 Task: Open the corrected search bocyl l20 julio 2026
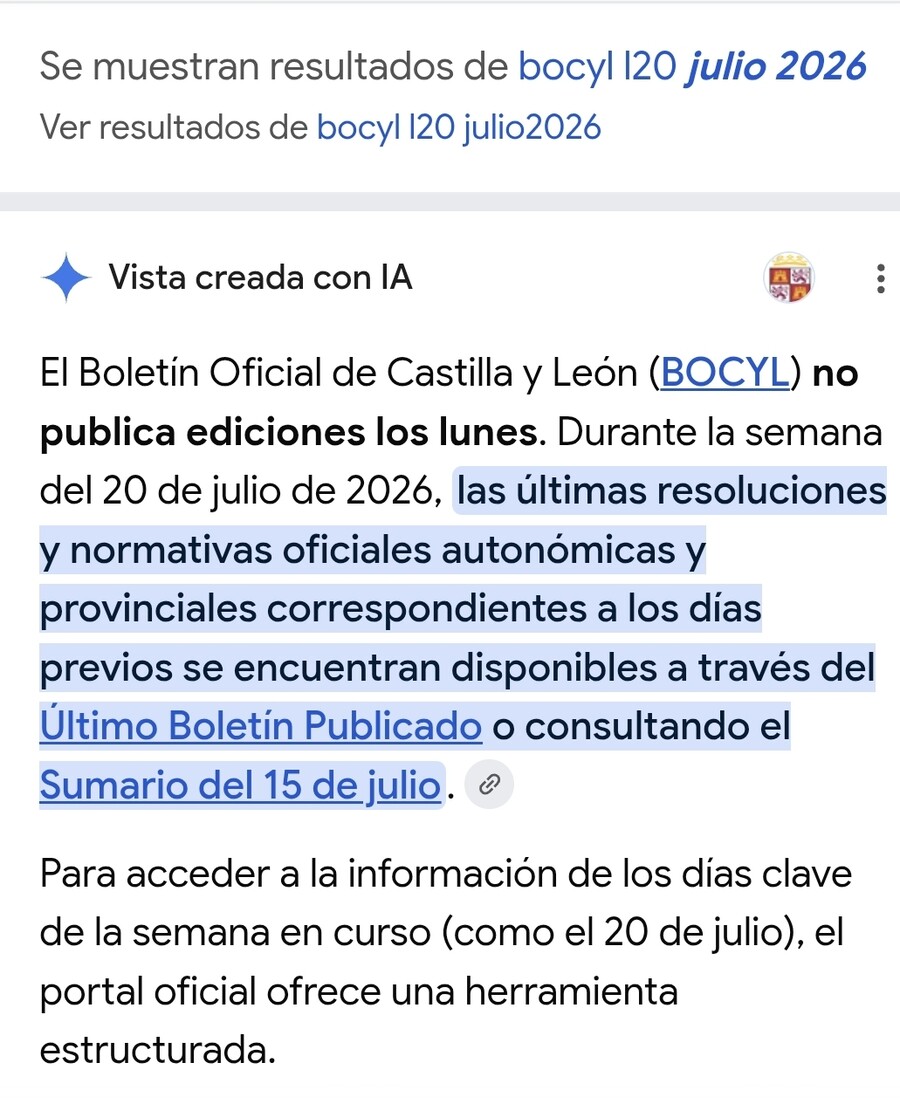692,67
